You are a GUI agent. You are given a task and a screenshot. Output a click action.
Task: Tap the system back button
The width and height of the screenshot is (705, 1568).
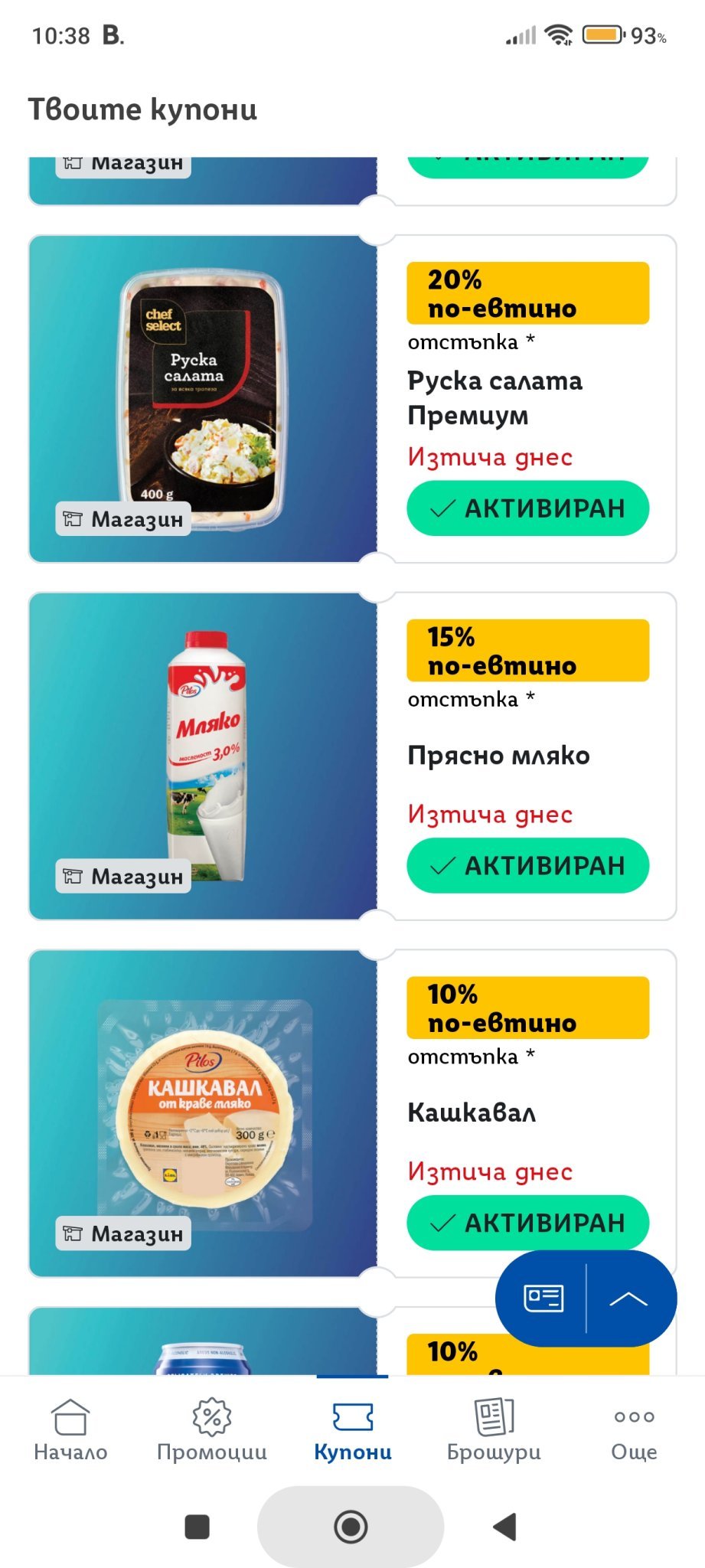(504, 1527)
